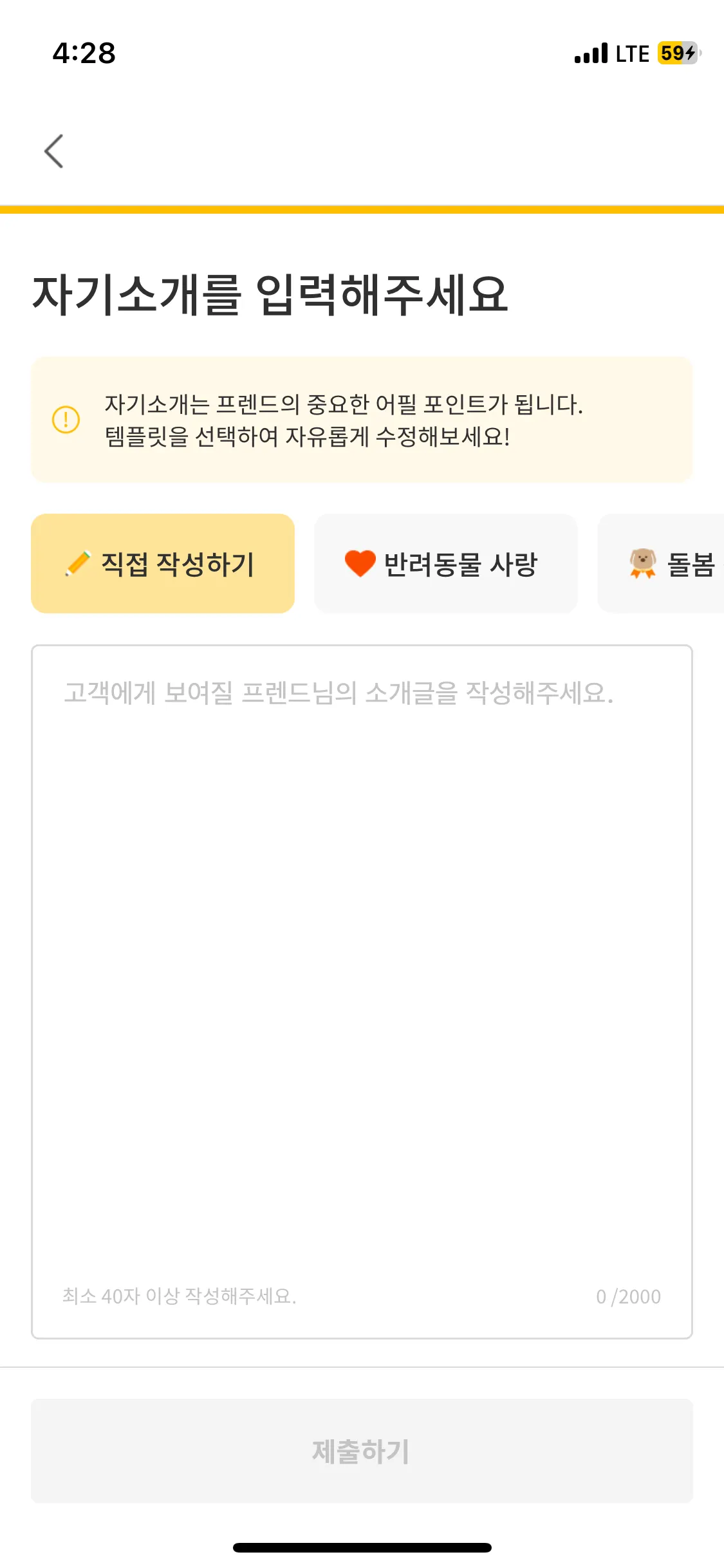
Task: Pick the 돌봄 template chip
Action: pyautogui.click(x=669, y=564)
